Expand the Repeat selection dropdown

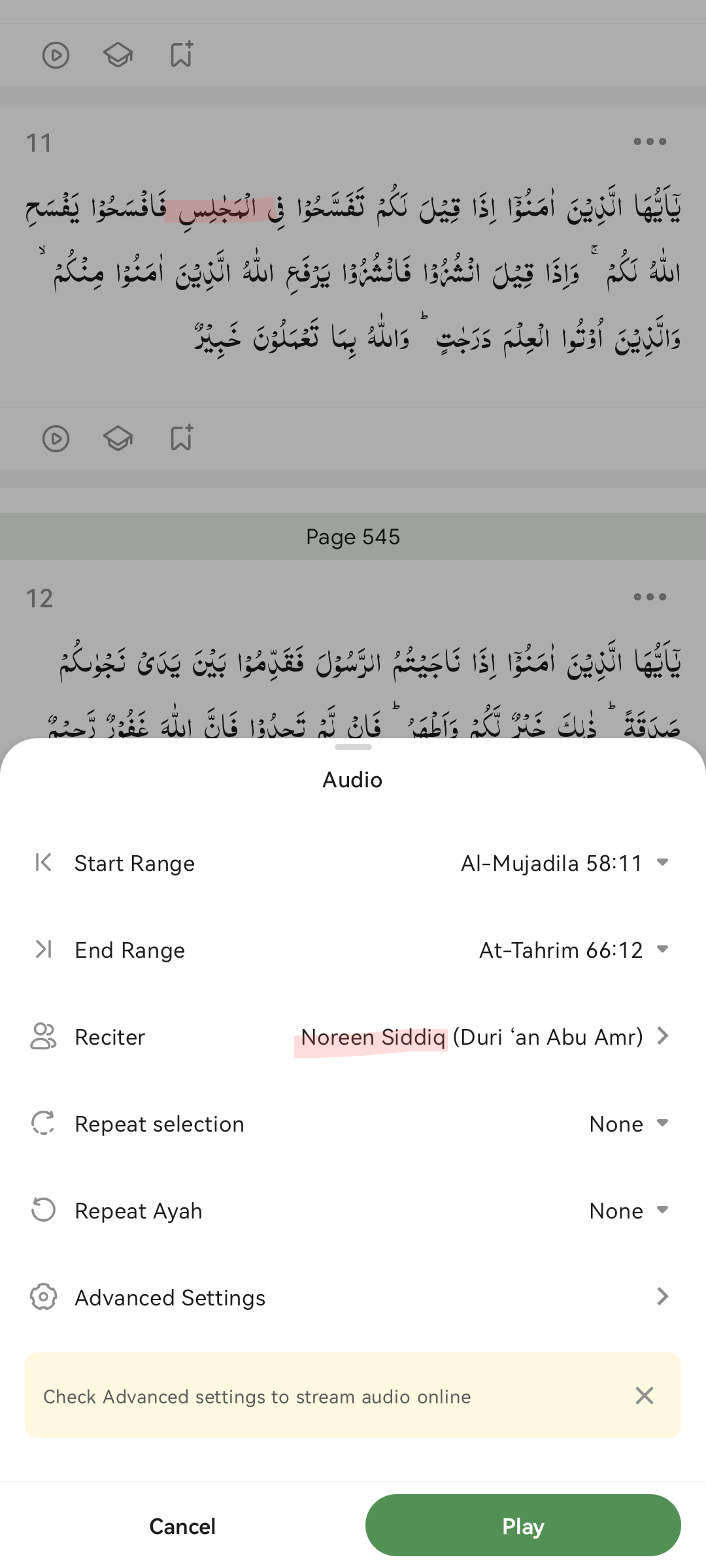coord(629,1124)
